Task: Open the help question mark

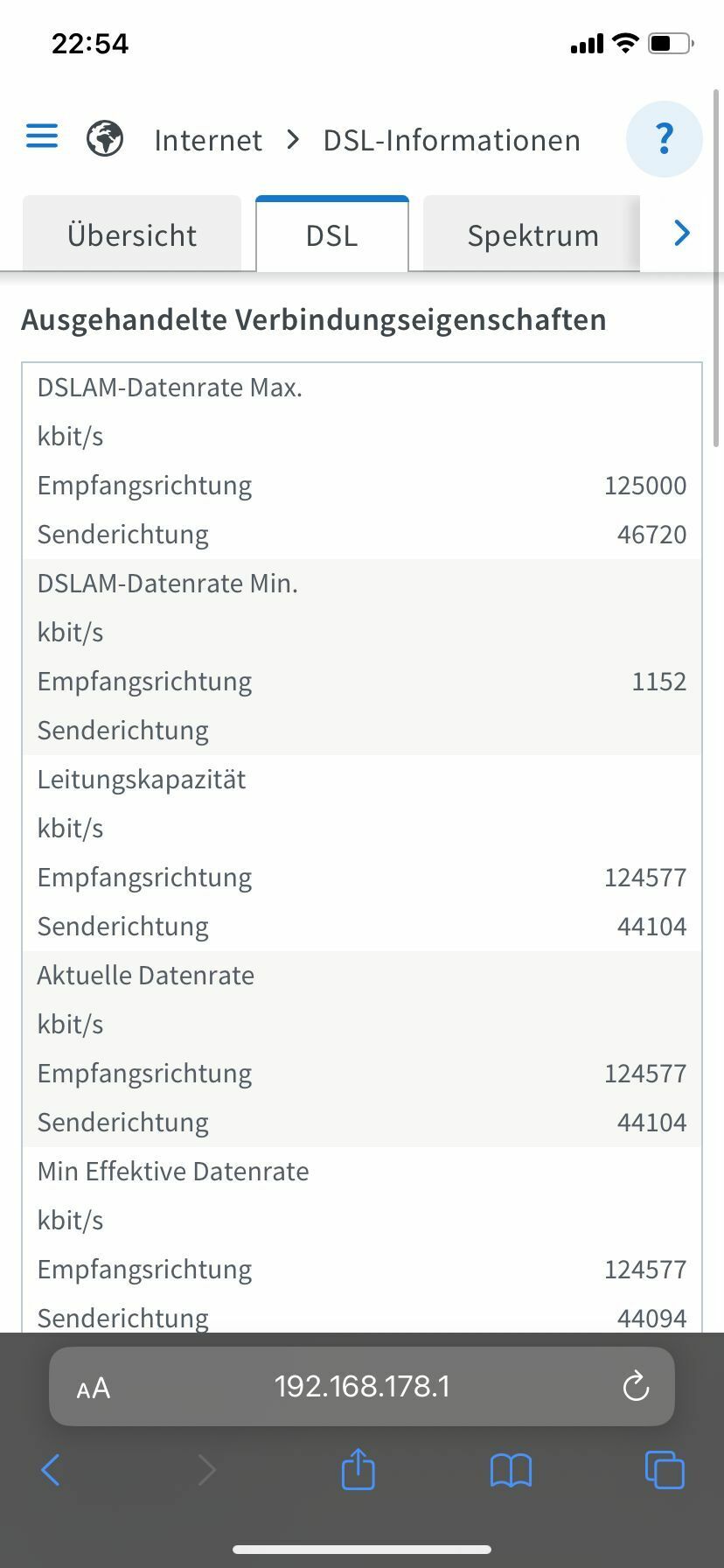Action: pyautogui.click(x=665, y=139)
